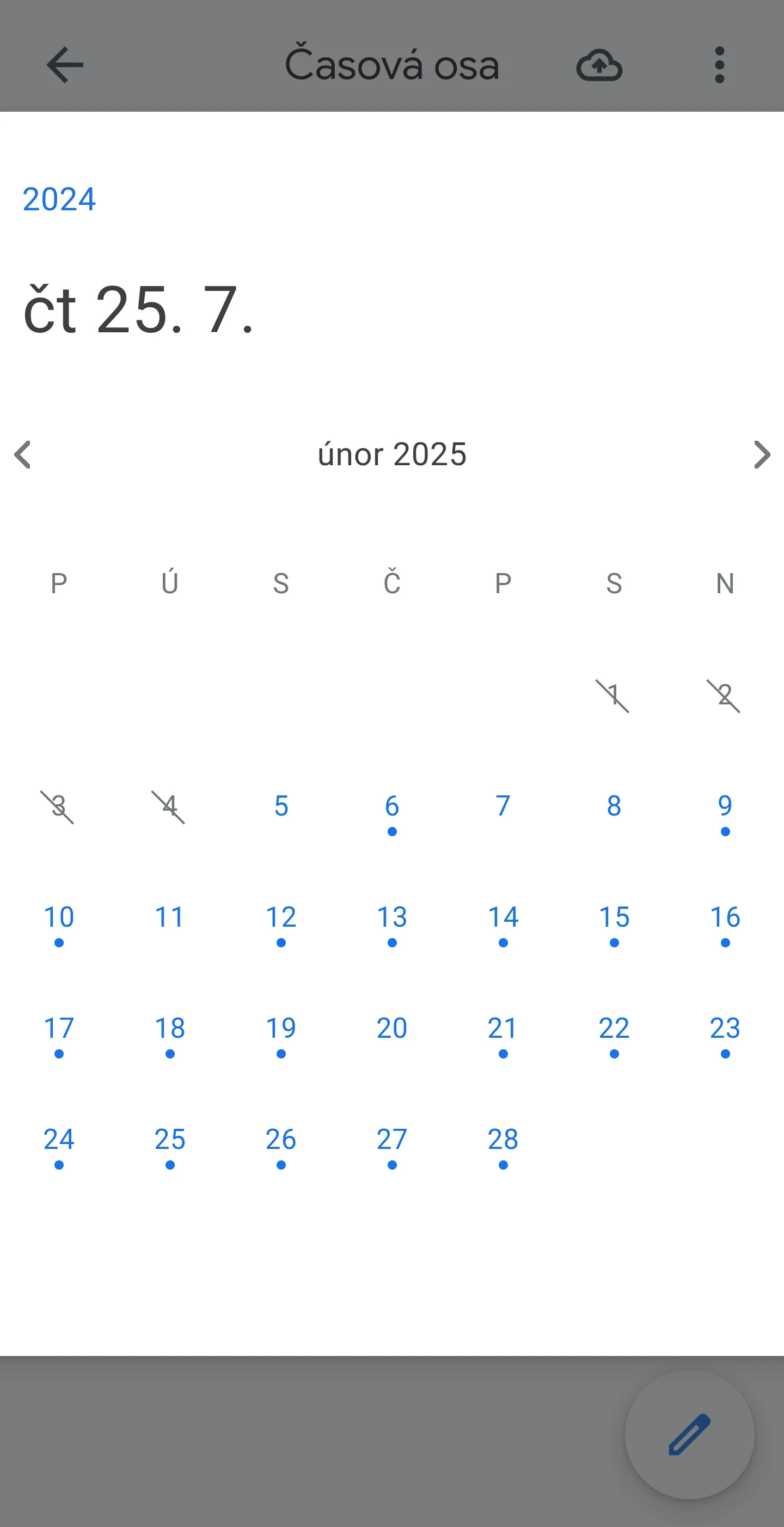This screenshot has width=784, height=1527.
Task: Pick day 28 in the calendar
Action: tap(503, 1140)
